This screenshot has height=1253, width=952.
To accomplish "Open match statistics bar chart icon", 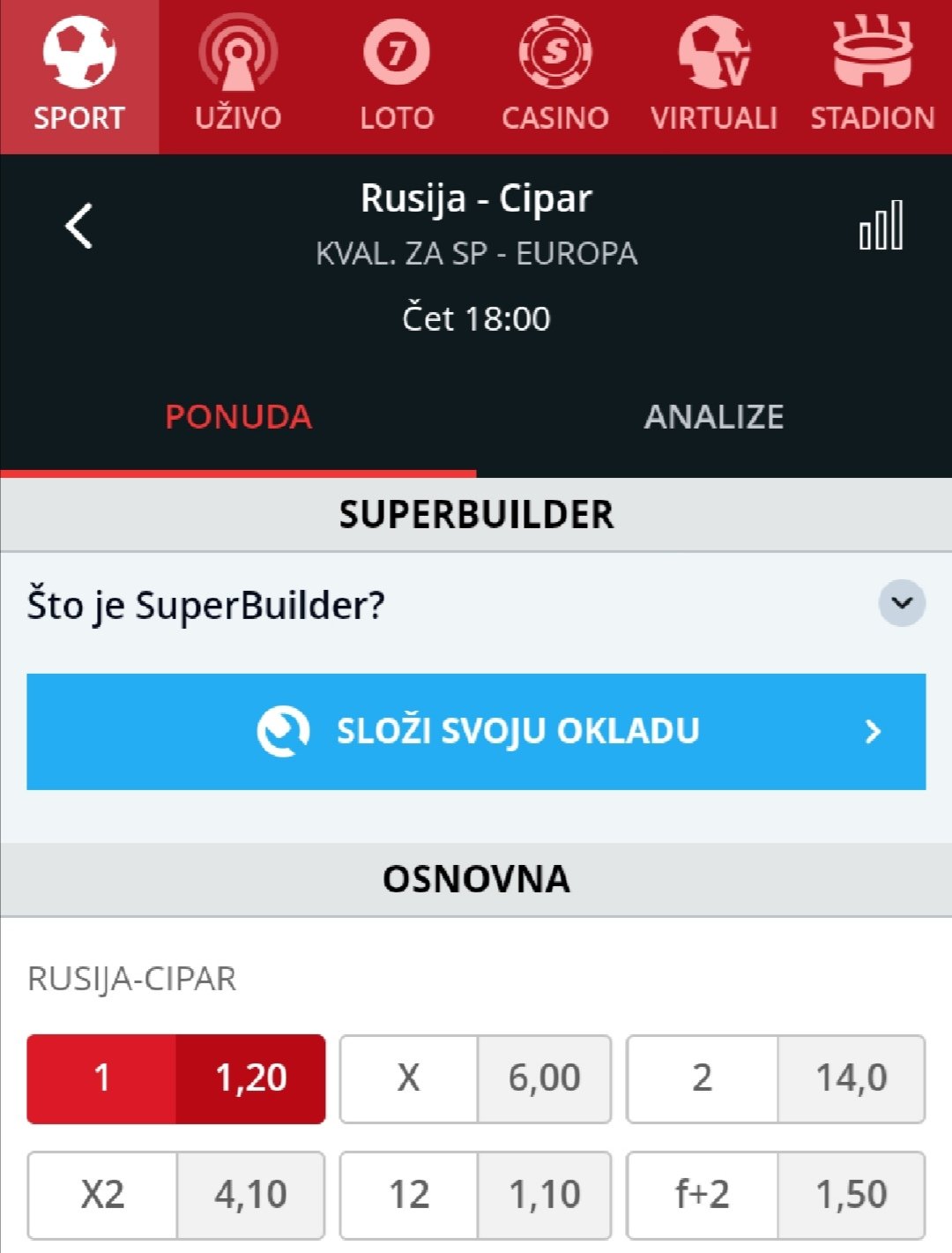I will pyautogui.click(x=881, y=226).
